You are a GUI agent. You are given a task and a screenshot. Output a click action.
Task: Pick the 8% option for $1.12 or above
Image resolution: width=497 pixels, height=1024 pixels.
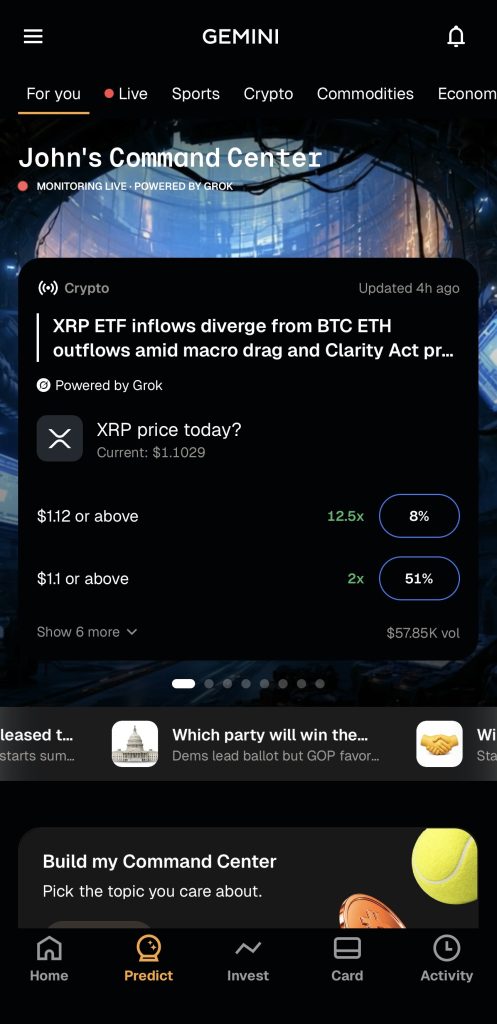point(419,516)
